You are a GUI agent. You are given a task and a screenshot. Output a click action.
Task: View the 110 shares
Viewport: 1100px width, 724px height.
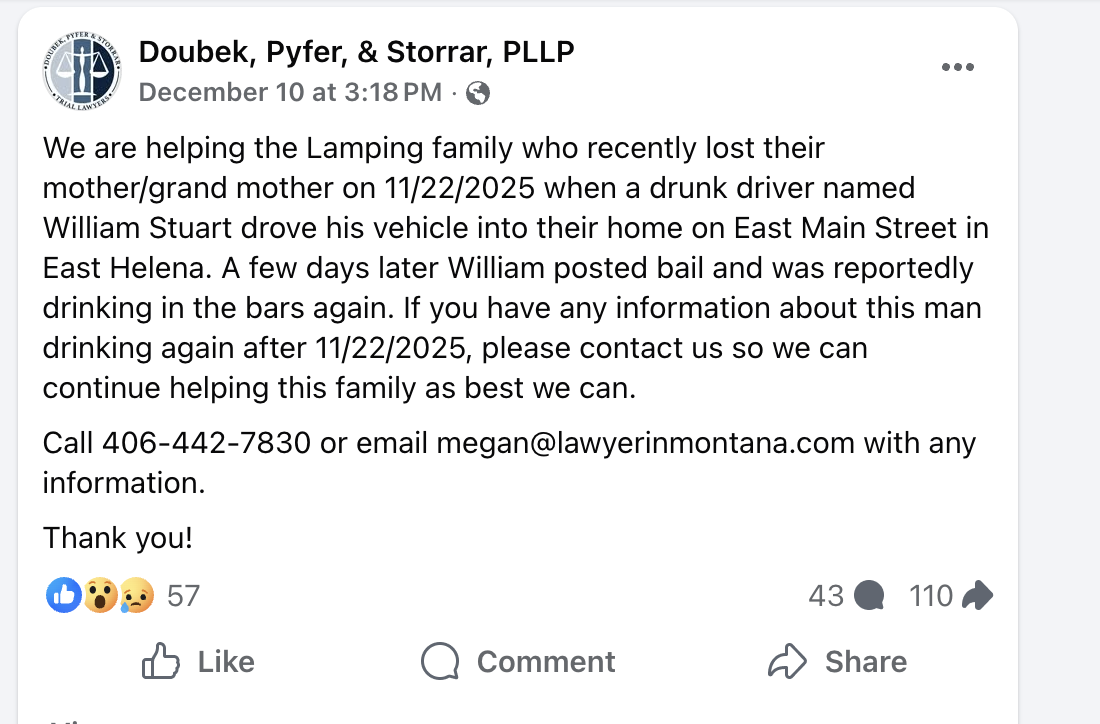(x=950, y=597)
